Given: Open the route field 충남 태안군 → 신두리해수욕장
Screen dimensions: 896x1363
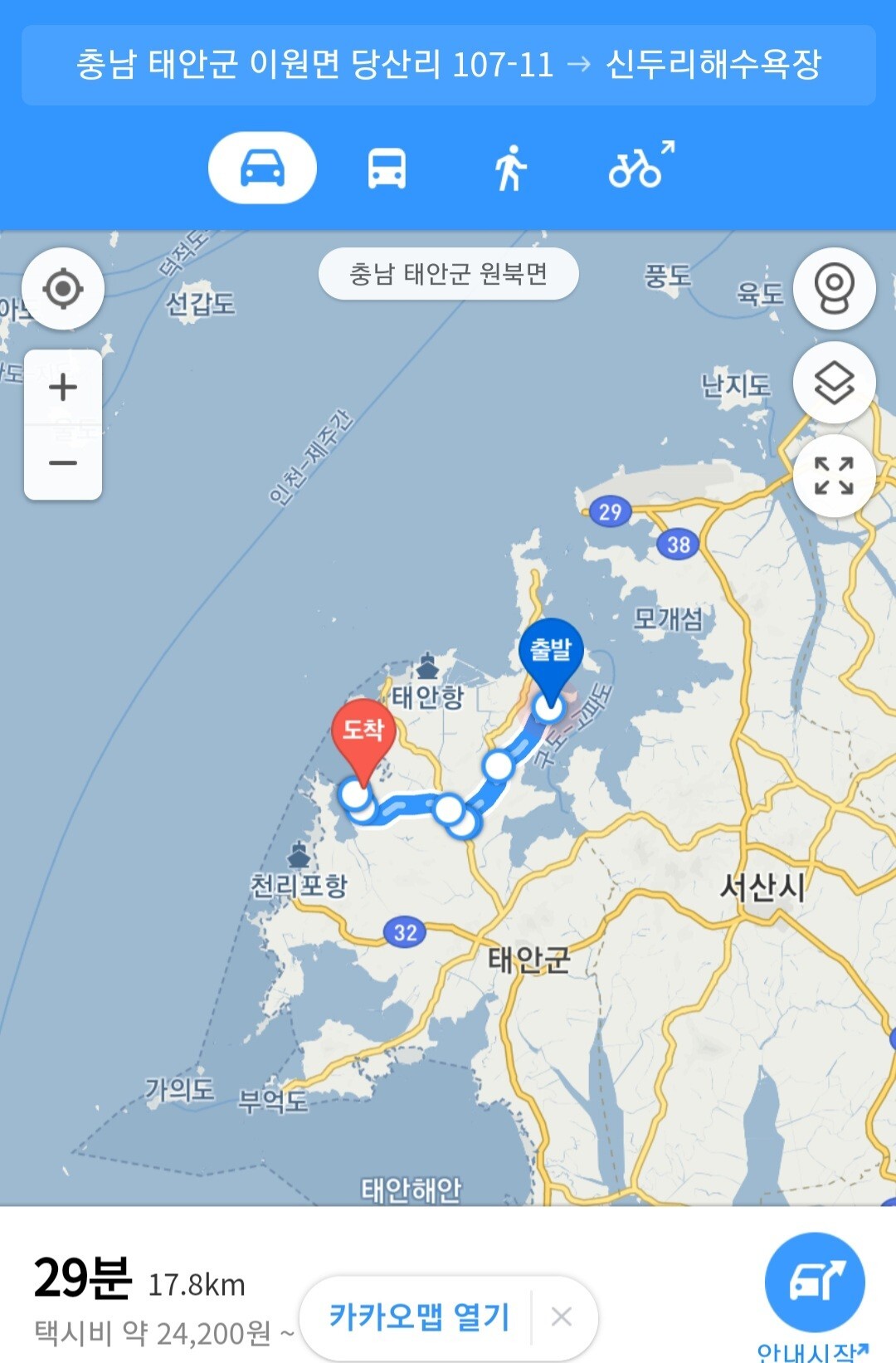Looking at the screenshot, I should tap(448, 65).
